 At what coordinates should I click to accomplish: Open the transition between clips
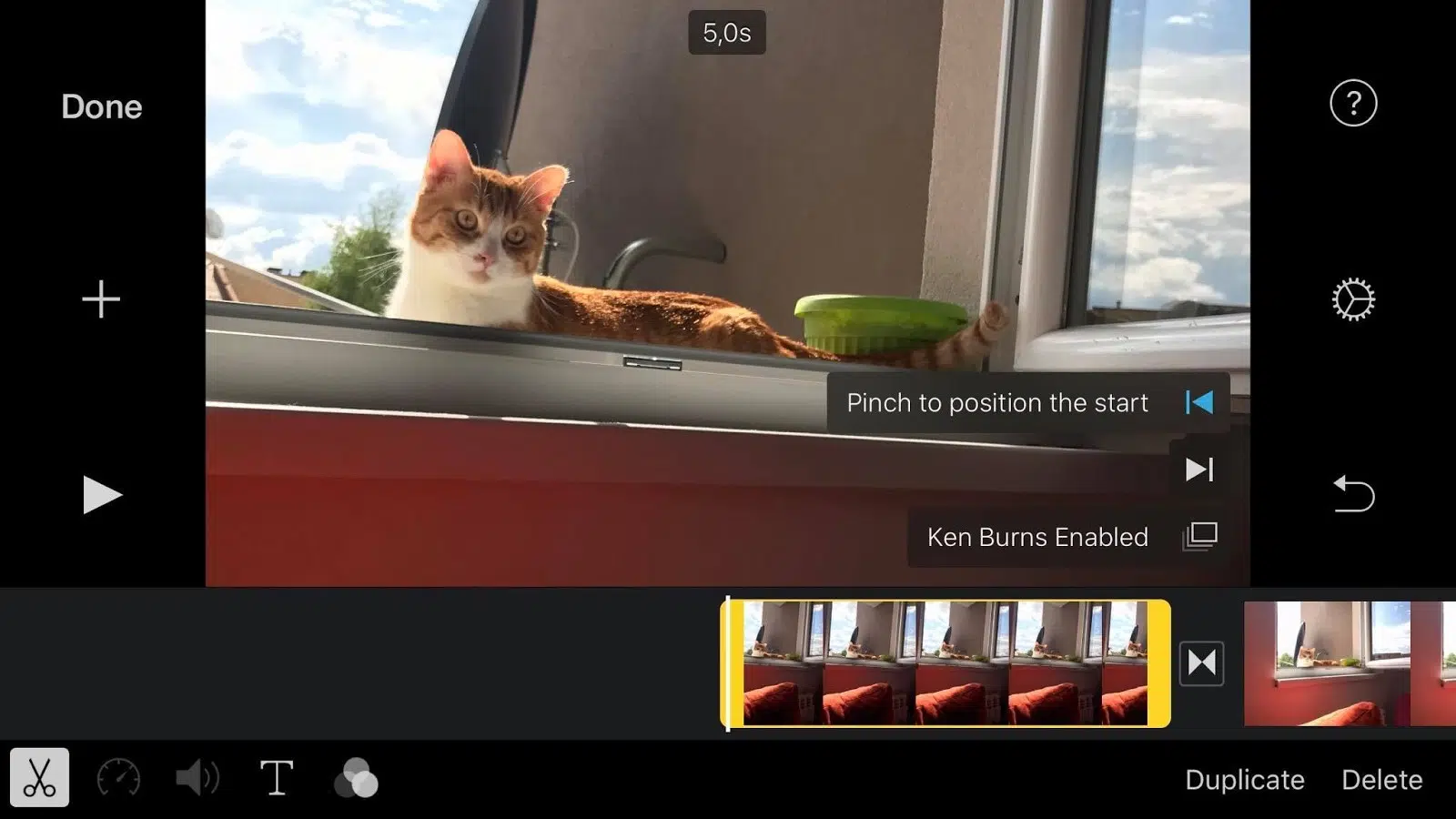(x=1201, y=663)
